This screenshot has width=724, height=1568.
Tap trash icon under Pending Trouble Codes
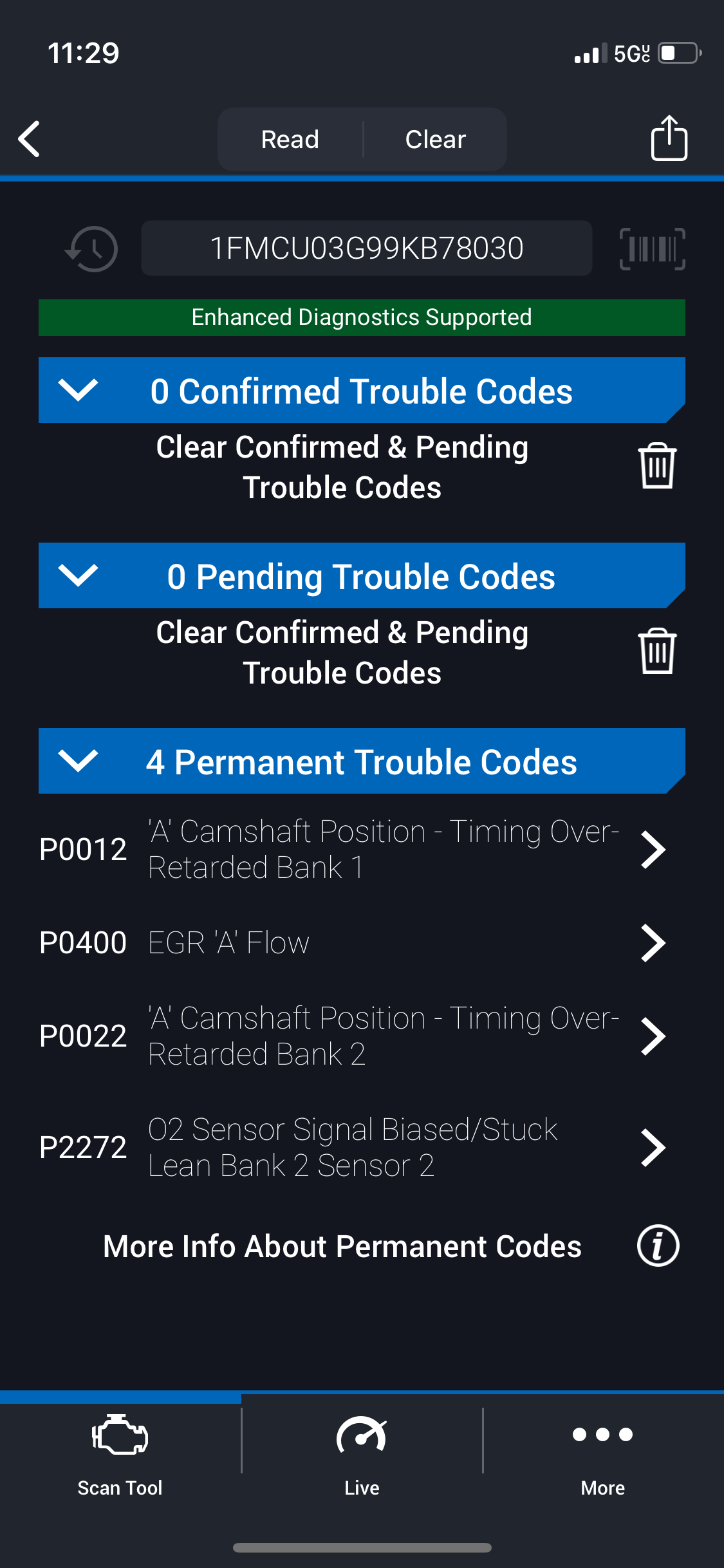pos(657,651)
